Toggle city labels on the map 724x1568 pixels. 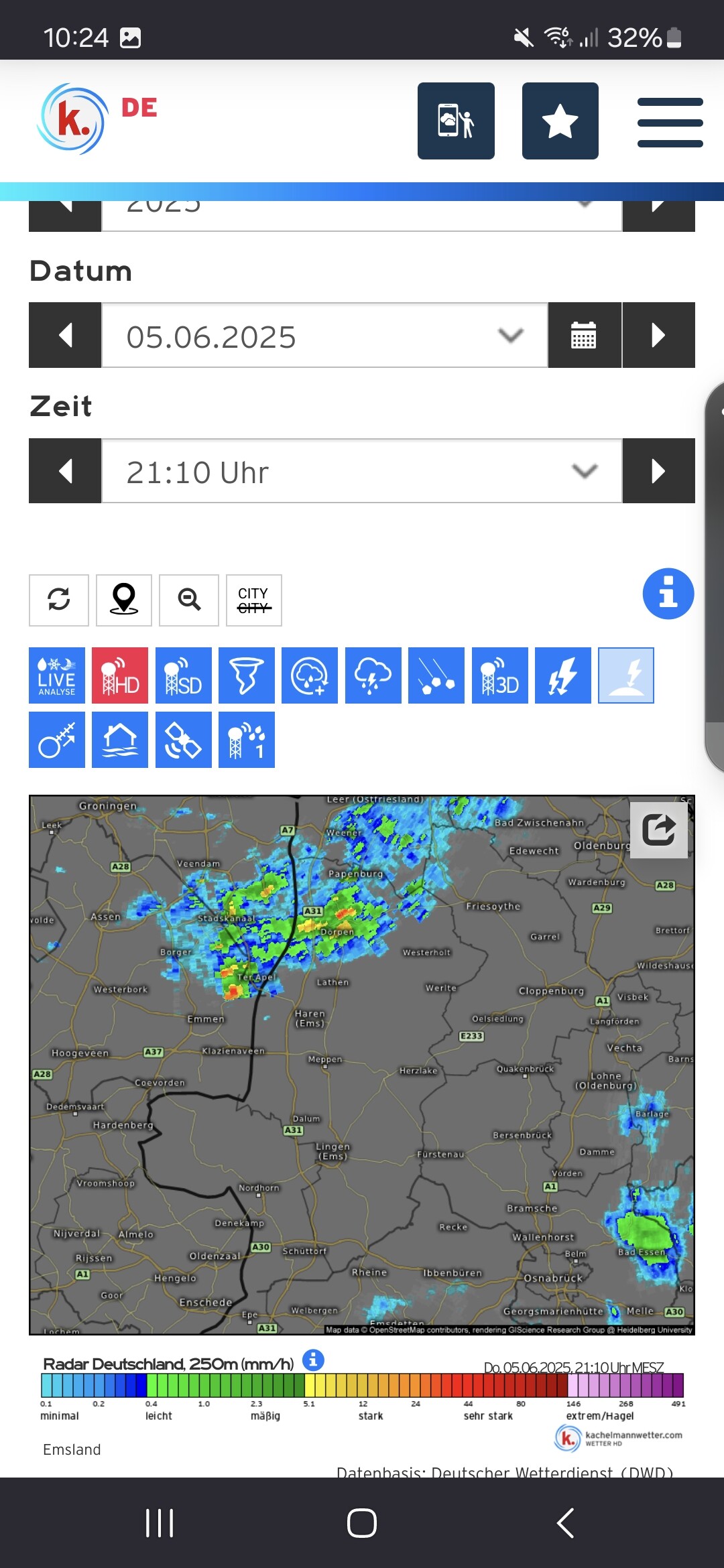(254, 600)
